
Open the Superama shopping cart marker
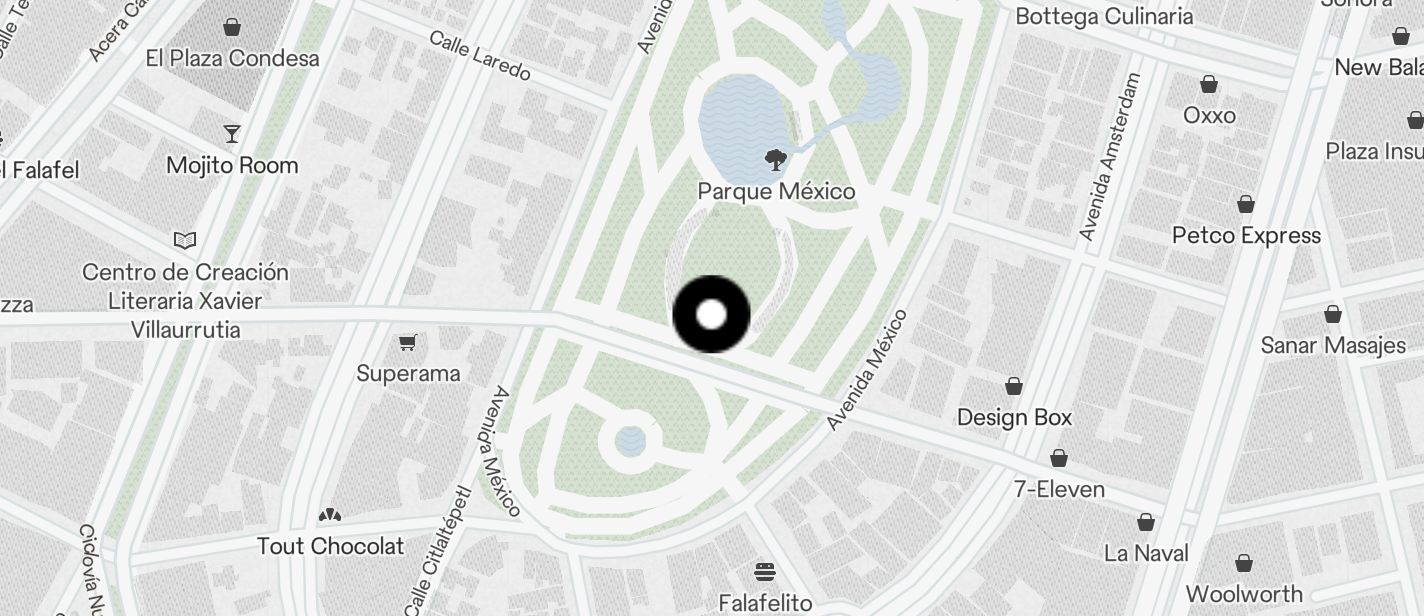[407, 344]
